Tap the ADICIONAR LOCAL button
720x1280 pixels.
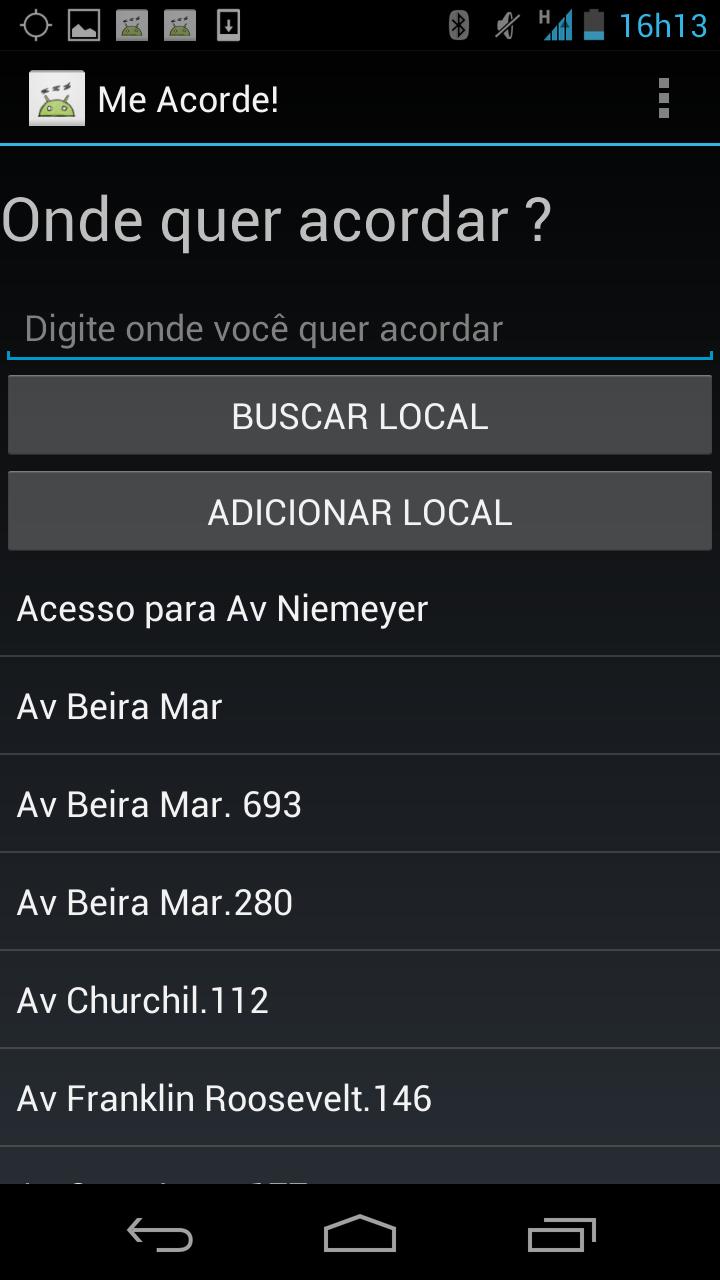[x=360, y=512]
